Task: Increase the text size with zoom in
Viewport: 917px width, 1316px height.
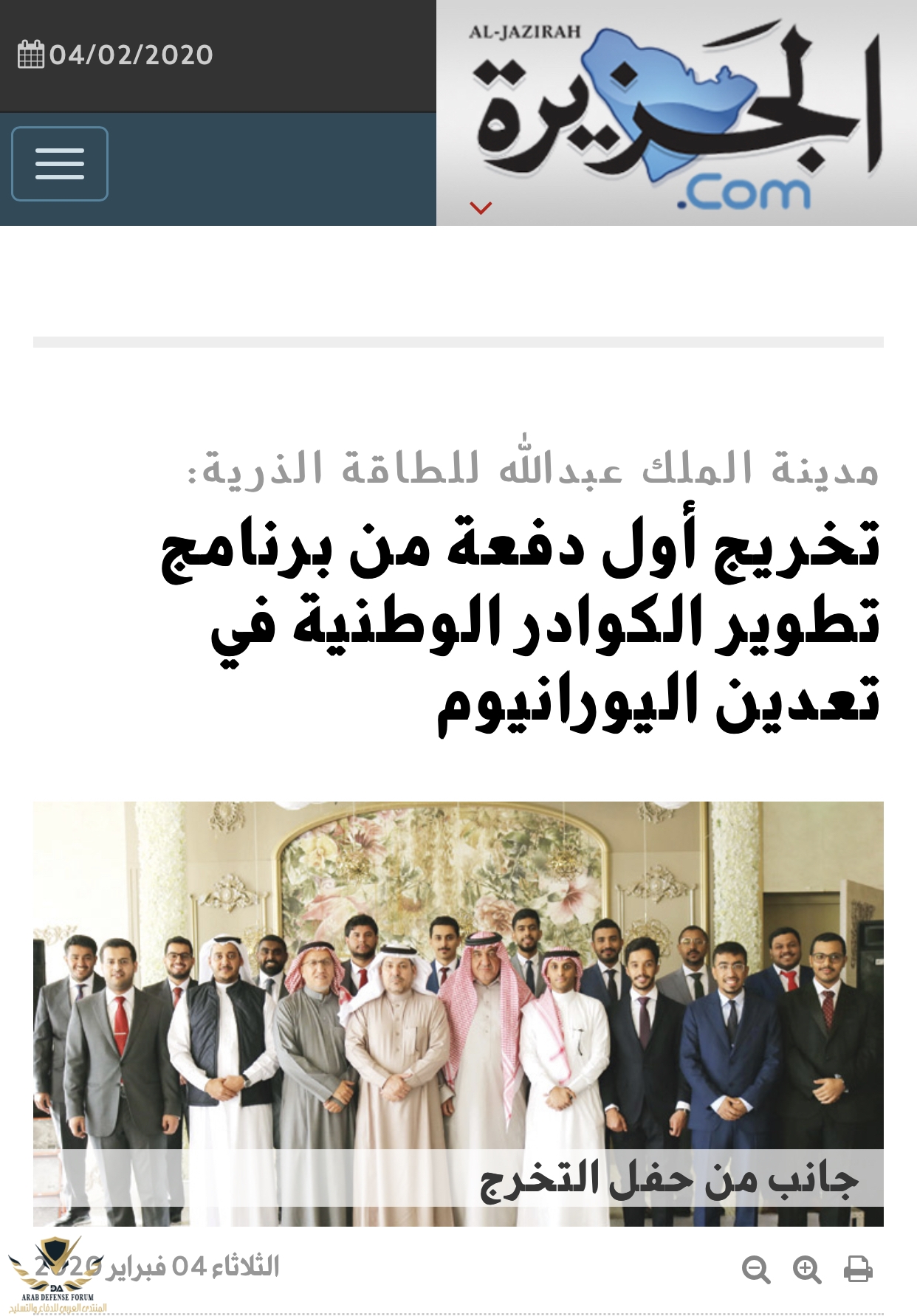Action: pos(807,1270)
